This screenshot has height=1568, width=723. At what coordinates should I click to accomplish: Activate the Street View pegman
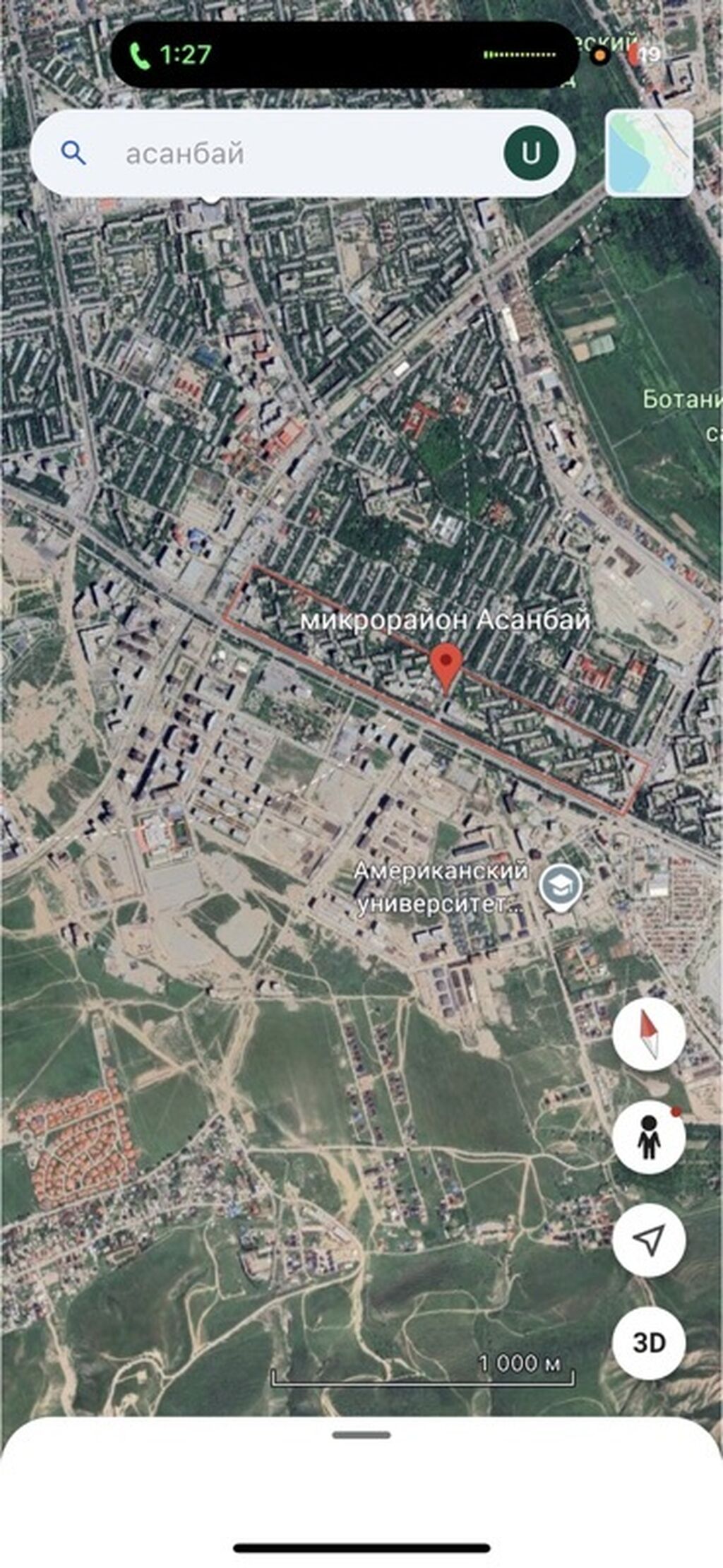pyautogui.click(x=649, y=1137)
